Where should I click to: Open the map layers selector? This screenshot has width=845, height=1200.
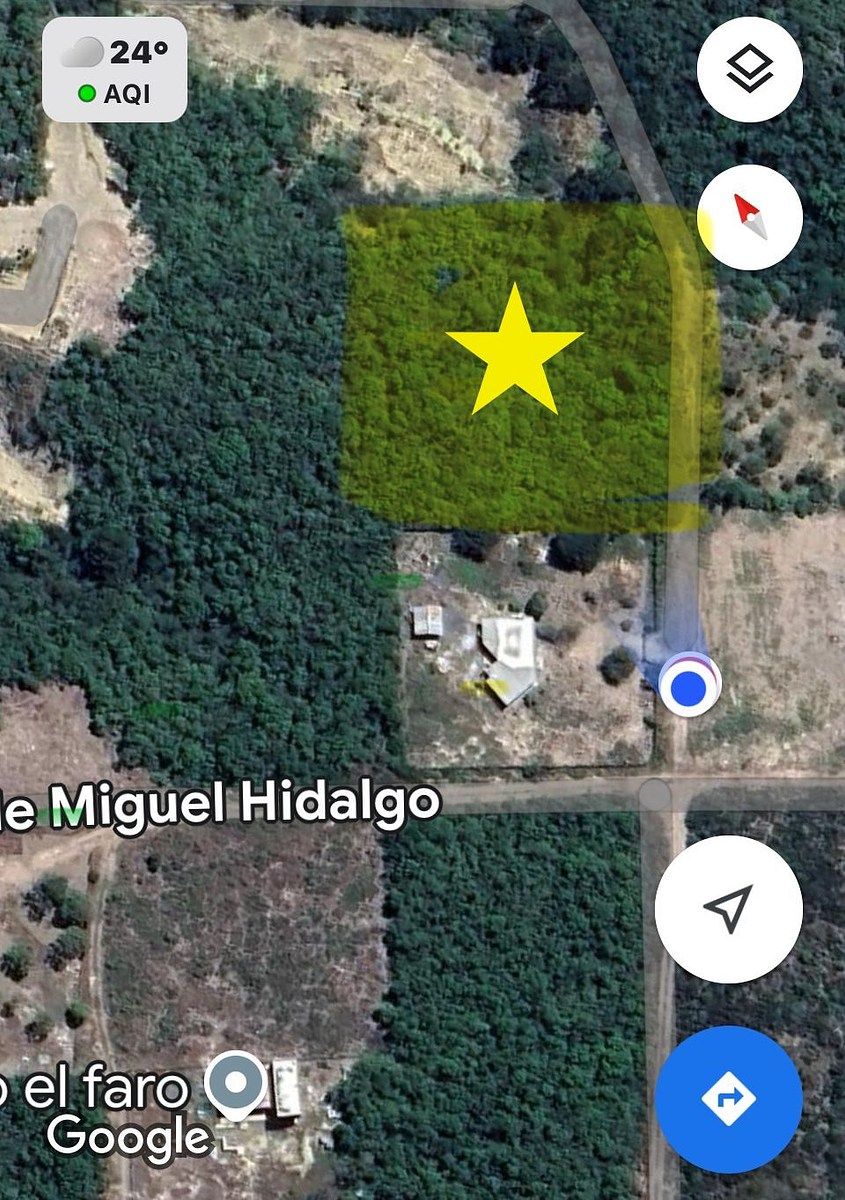[x=749, y=70]
